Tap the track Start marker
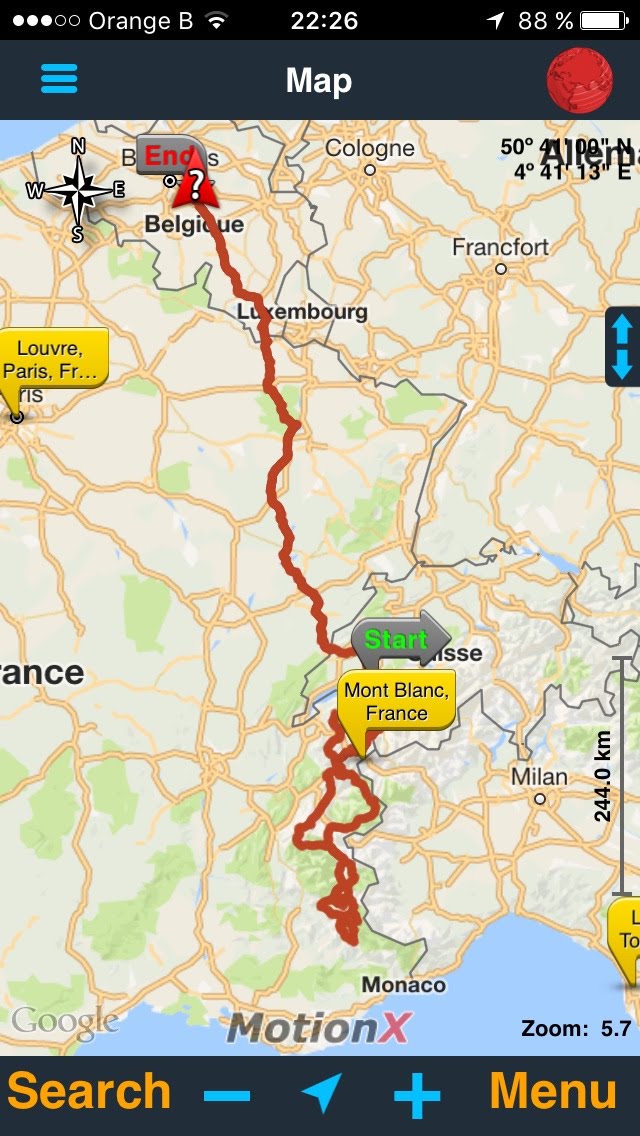Viewport: 640px width, 1136px height. pyautogui.click(x=397, y=639)
